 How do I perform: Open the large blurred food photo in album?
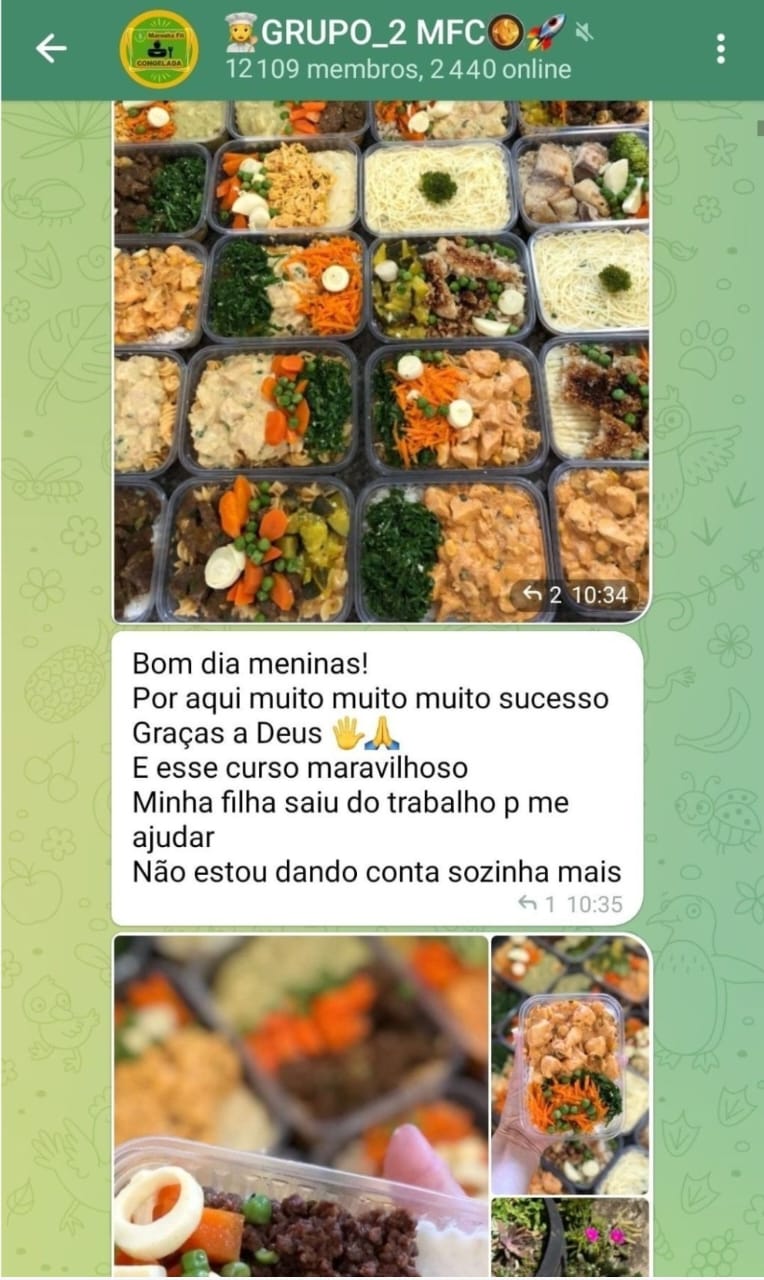coord(300,1100)
